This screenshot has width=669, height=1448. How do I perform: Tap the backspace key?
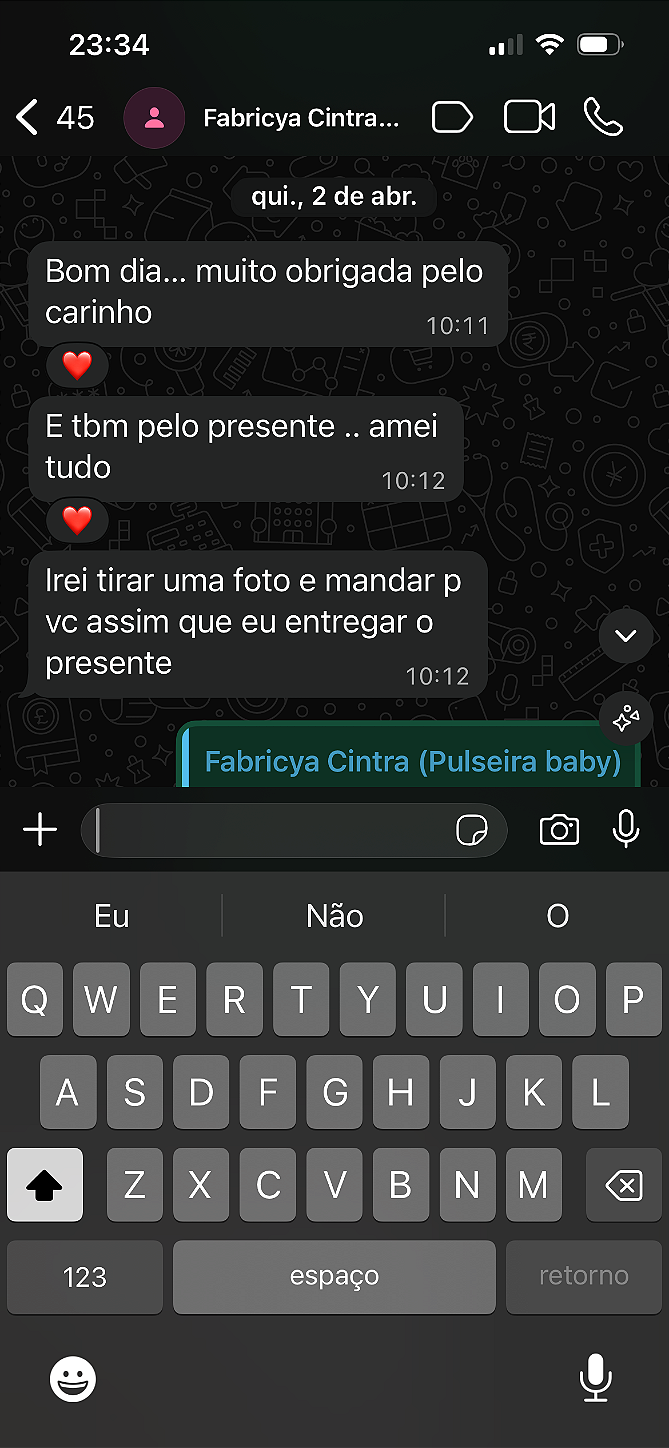tap(624, 1186)
